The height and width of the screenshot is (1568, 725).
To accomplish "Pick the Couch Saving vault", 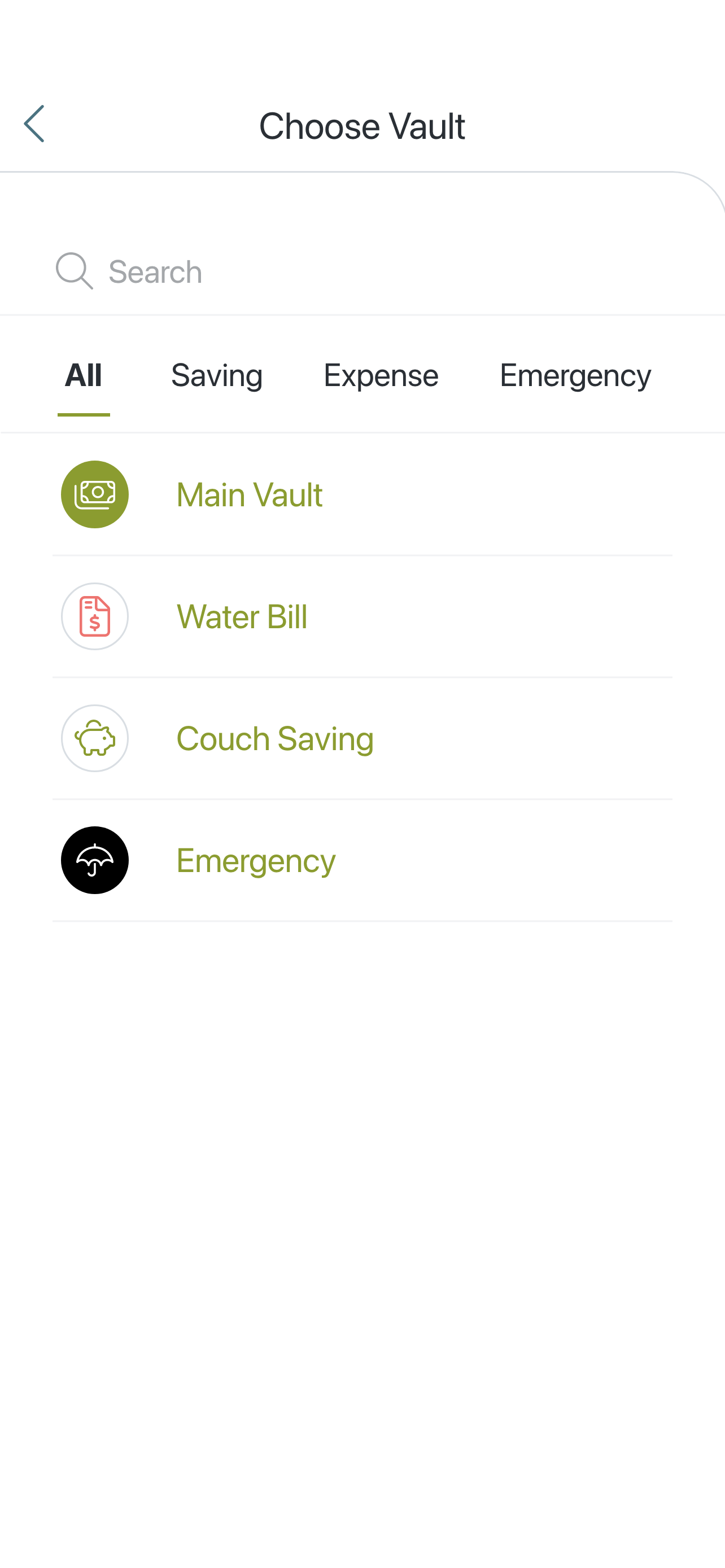I will (x=362, y=738).
